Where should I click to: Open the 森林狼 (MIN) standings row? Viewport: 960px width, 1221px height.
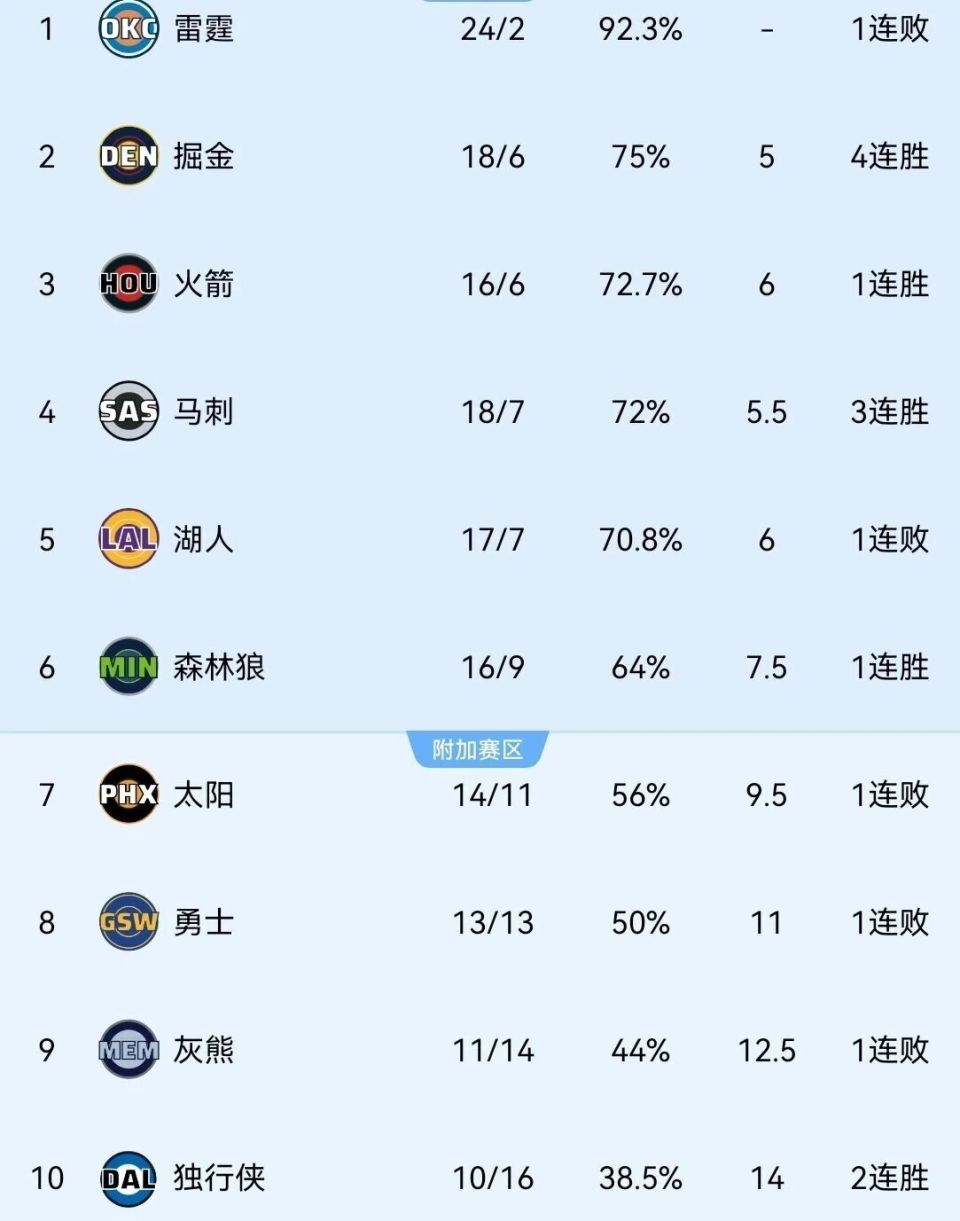pos(218,667)
